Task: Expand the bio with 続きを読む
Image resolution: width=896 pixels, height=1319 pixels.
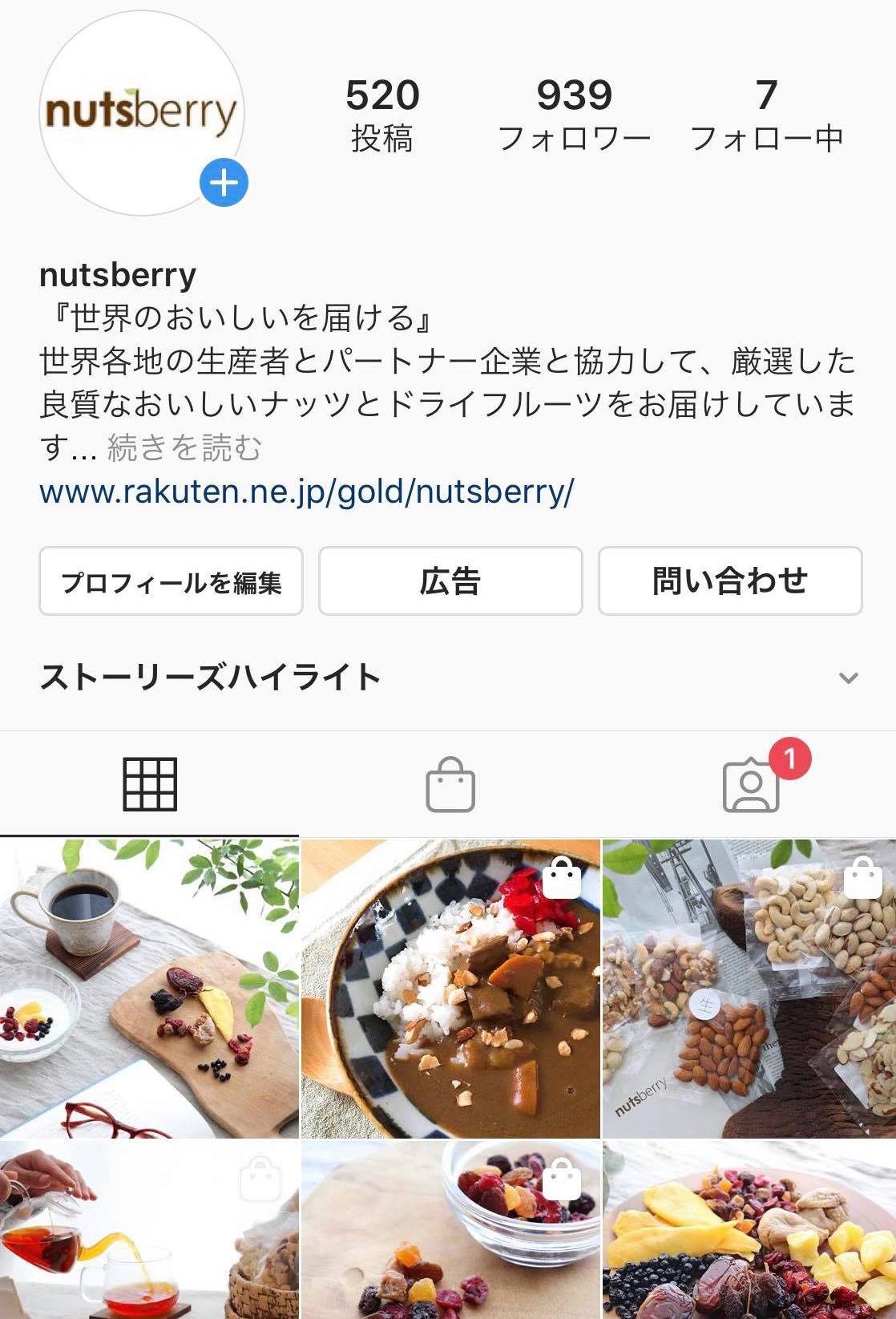Action: pyautogui.click(x=184, y=448)
